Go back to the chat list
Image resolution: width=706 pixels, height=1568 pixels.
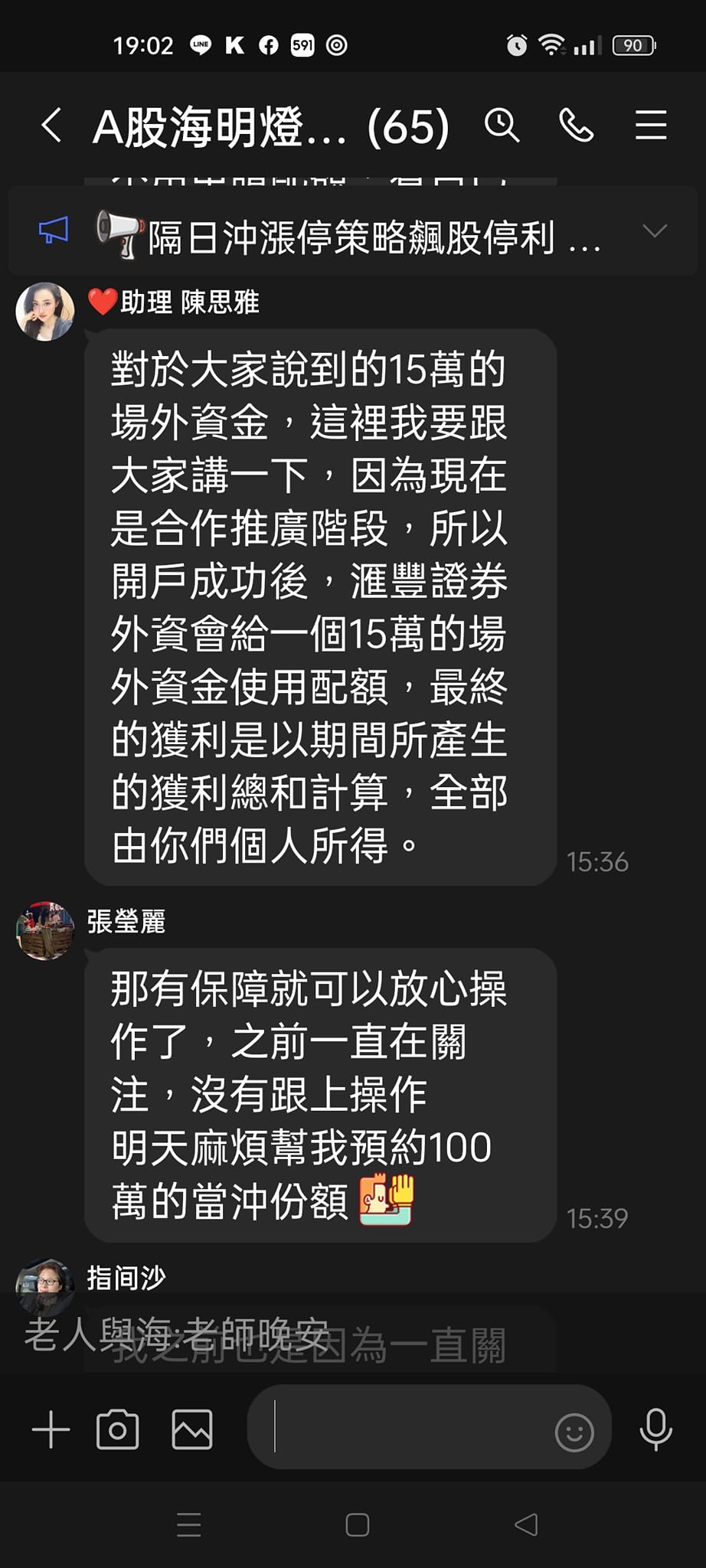point(51,126)
